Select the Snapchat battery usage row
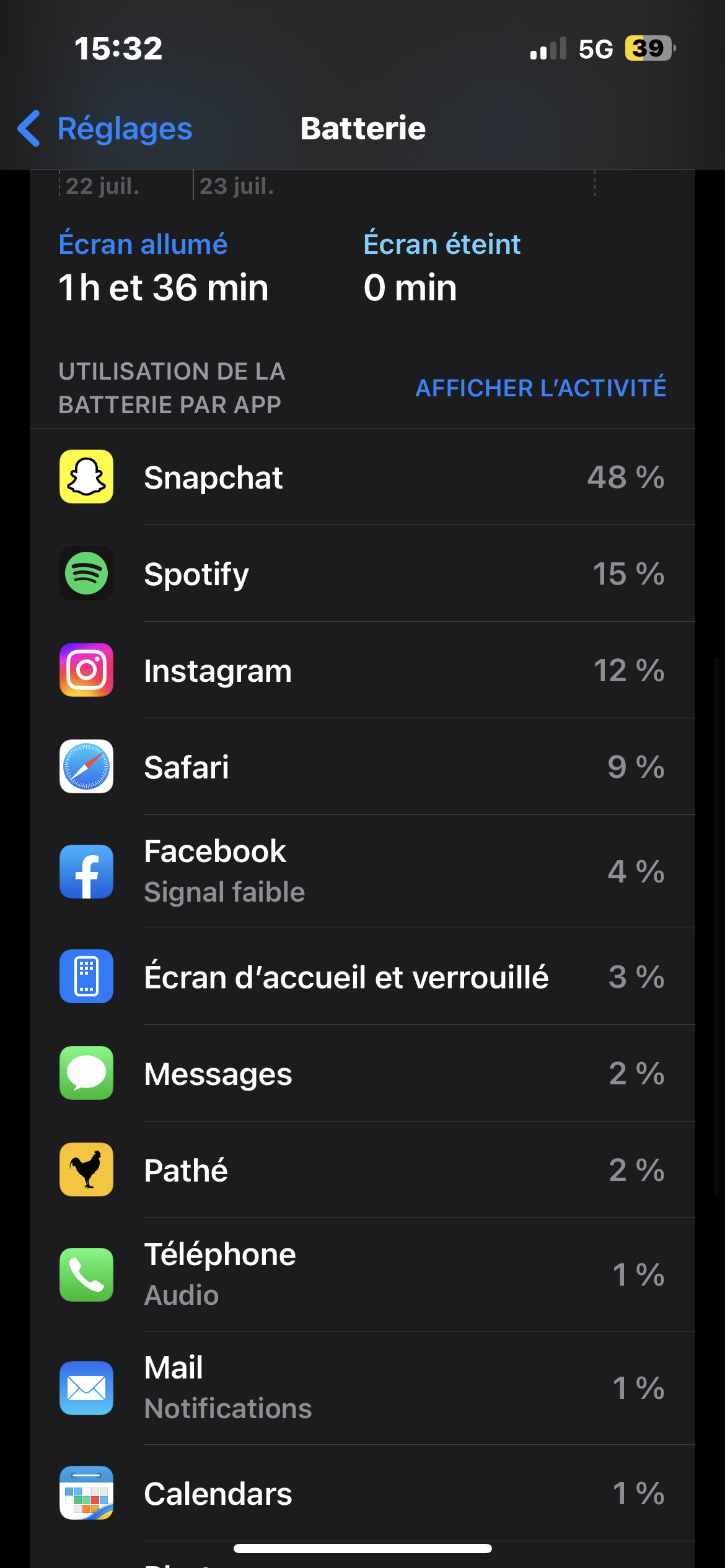This screenshot has width=725, height=1568. (x=362, y=477)
